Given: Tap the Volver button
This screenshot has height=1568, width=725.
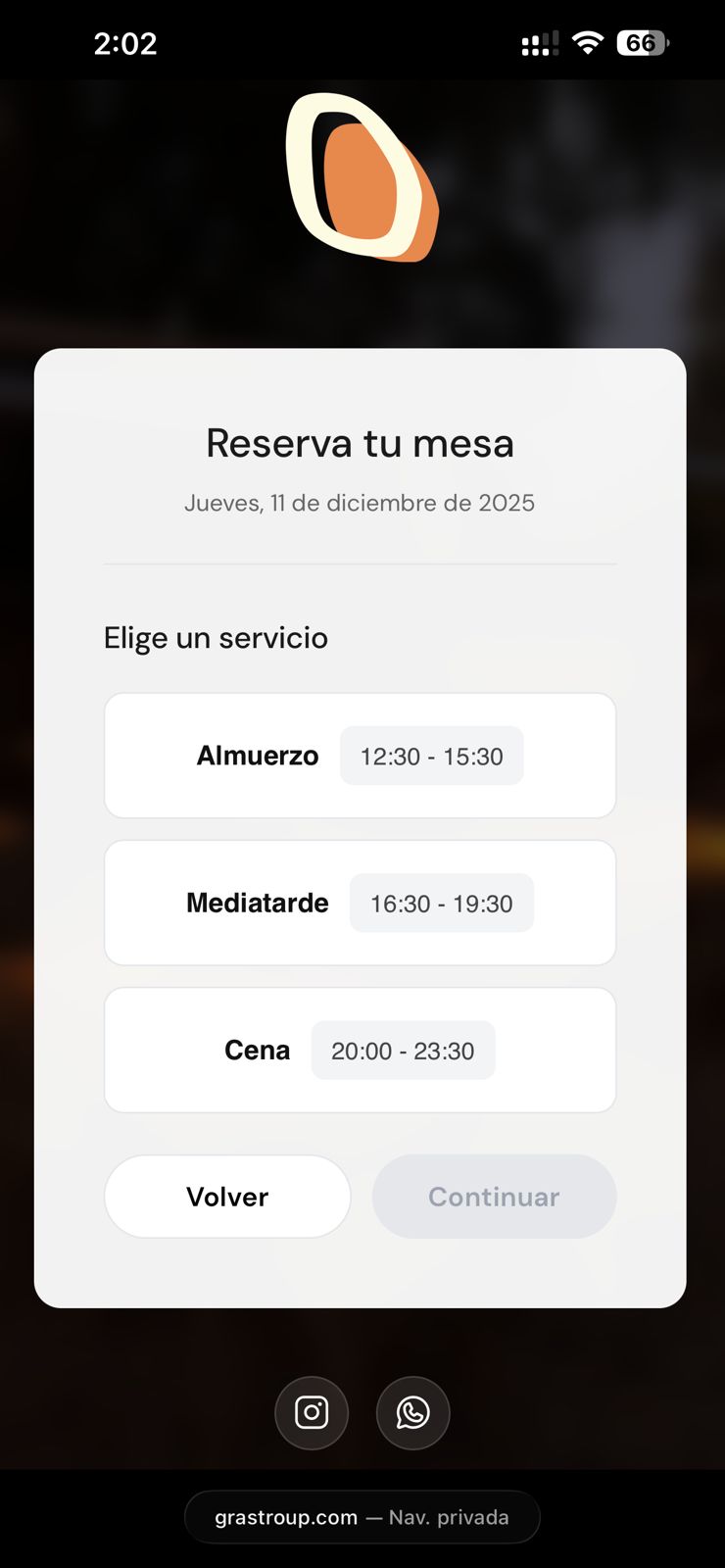Looking at the screenshot, I should pyautogui.click(x=227, y=1197).
